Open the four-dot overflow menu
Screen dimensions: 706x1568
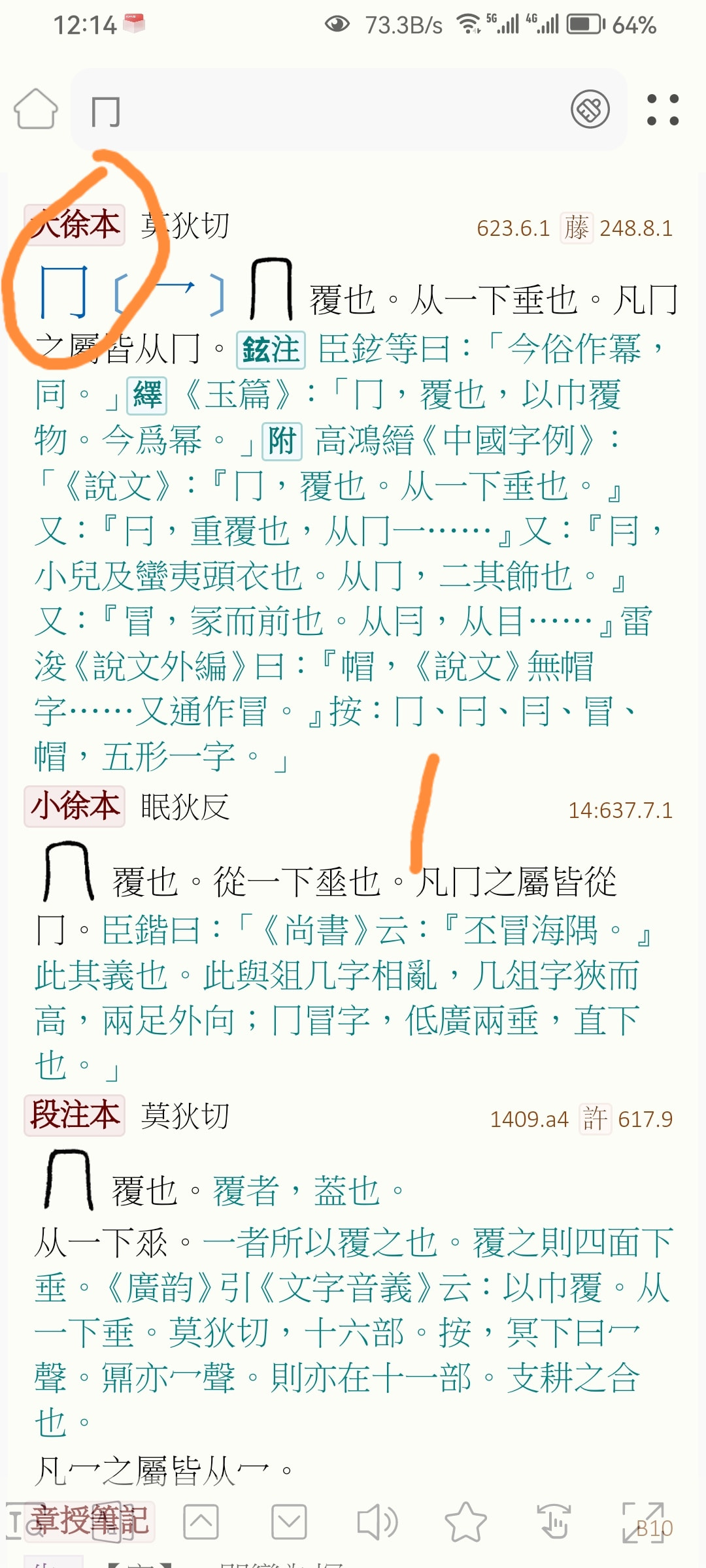pyautogui.click(x=662, y=110)
